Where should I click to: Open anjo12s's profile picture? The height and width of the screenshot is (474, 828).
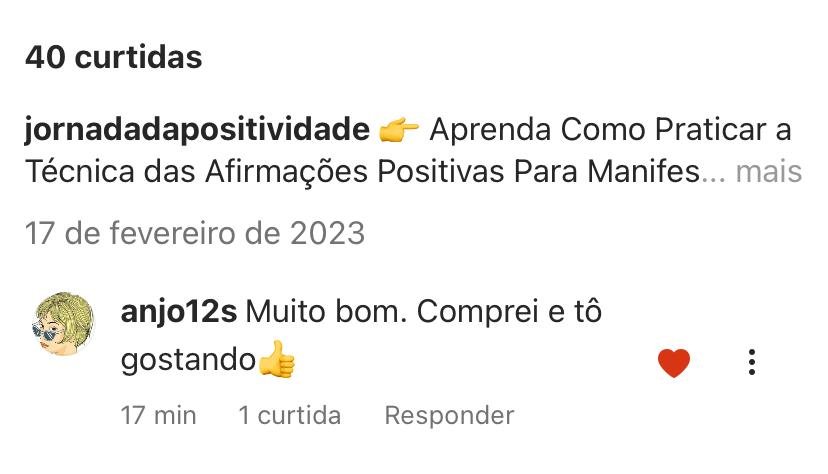tap(62, 324)
